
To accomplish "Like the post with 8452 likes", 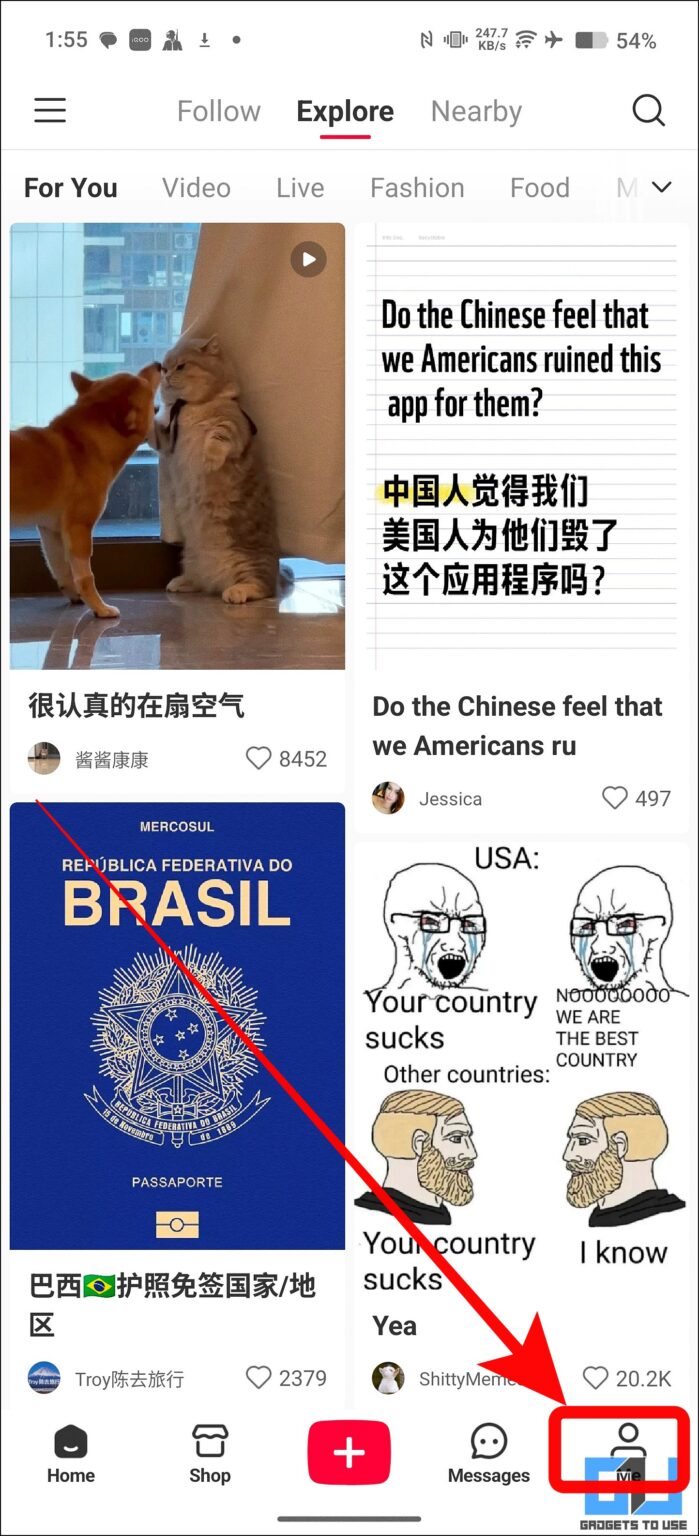I will (259, 759).
